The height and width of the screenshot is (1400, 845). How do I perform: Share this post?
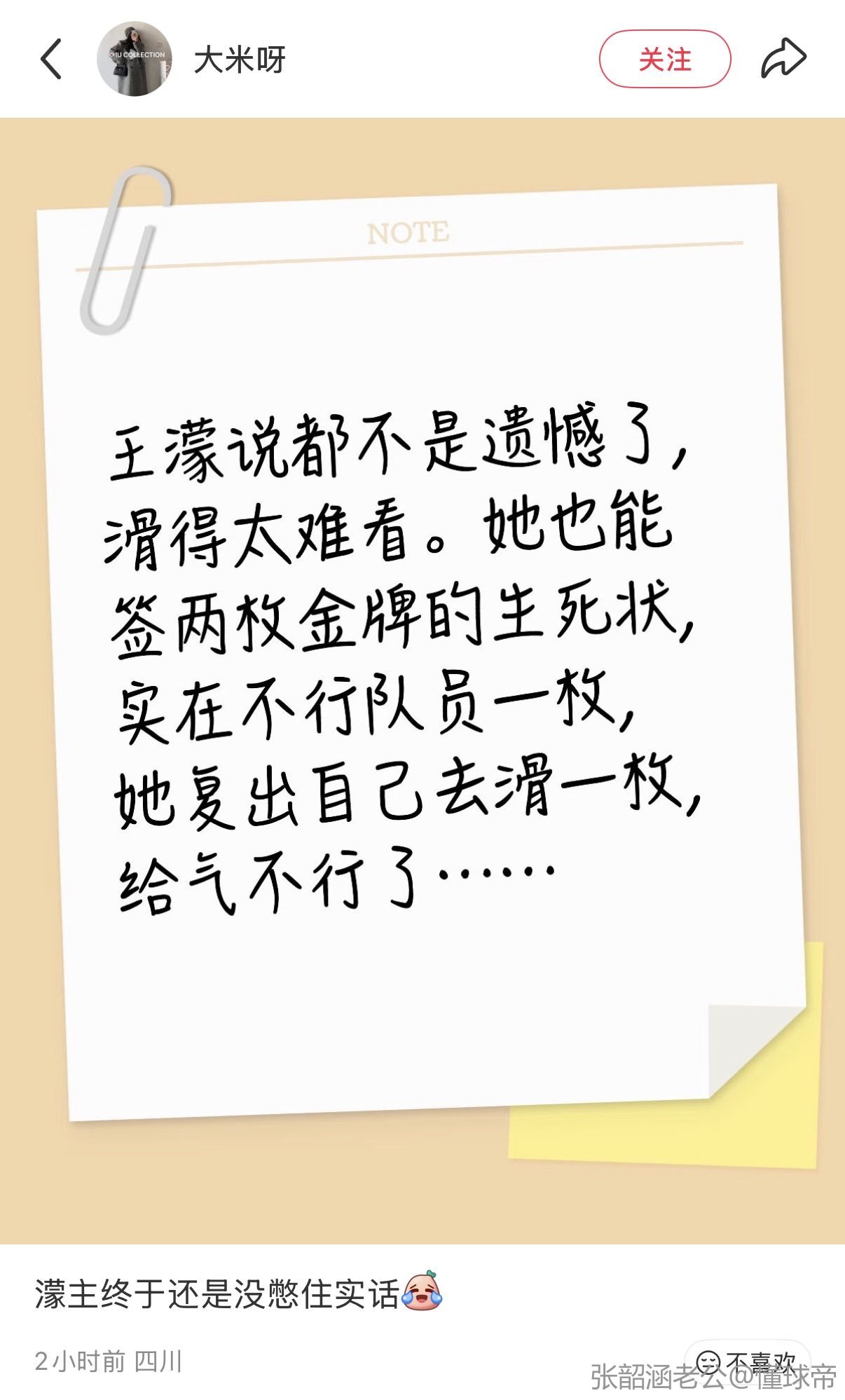pos(783,59)
